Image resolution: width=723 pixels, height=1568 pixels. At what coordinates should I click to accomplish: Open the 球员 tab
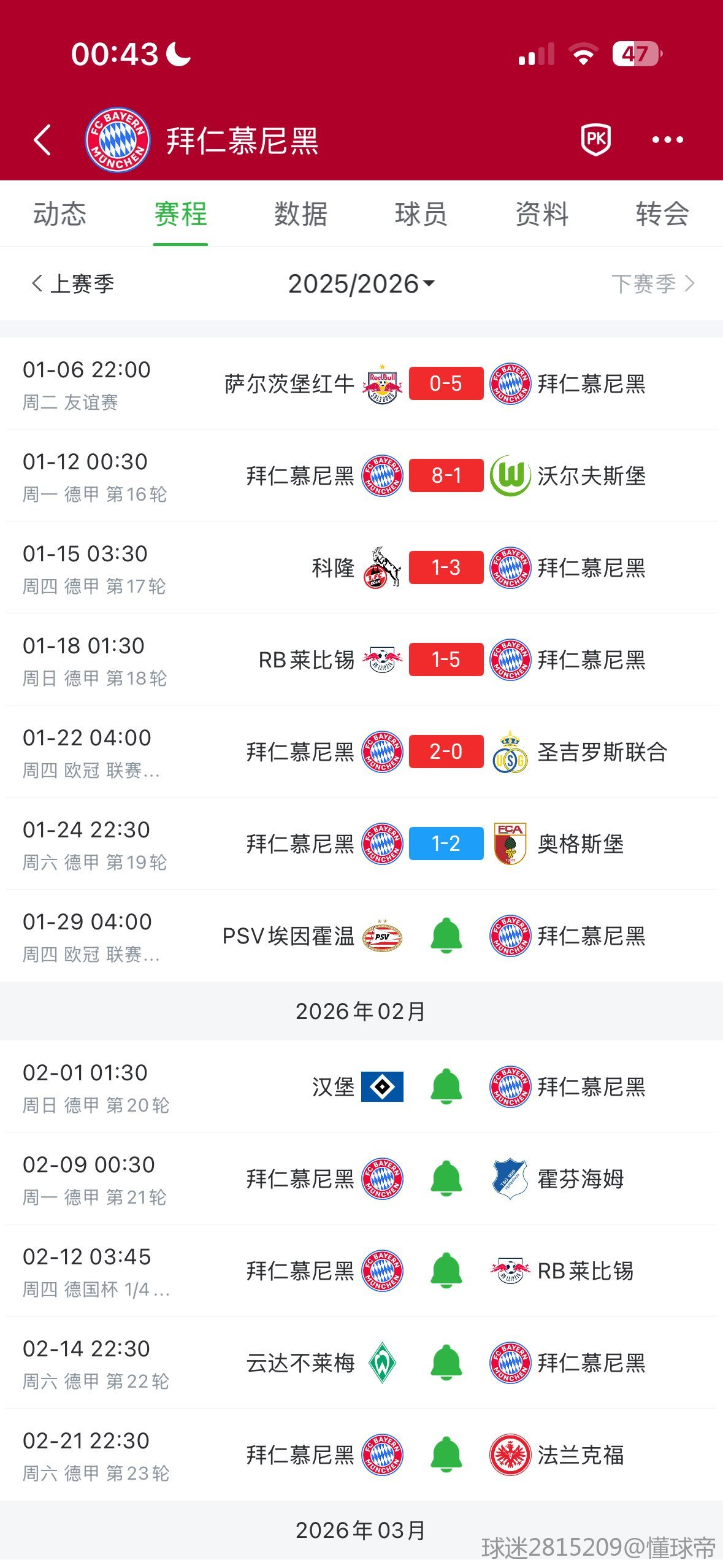pos(421,214)
